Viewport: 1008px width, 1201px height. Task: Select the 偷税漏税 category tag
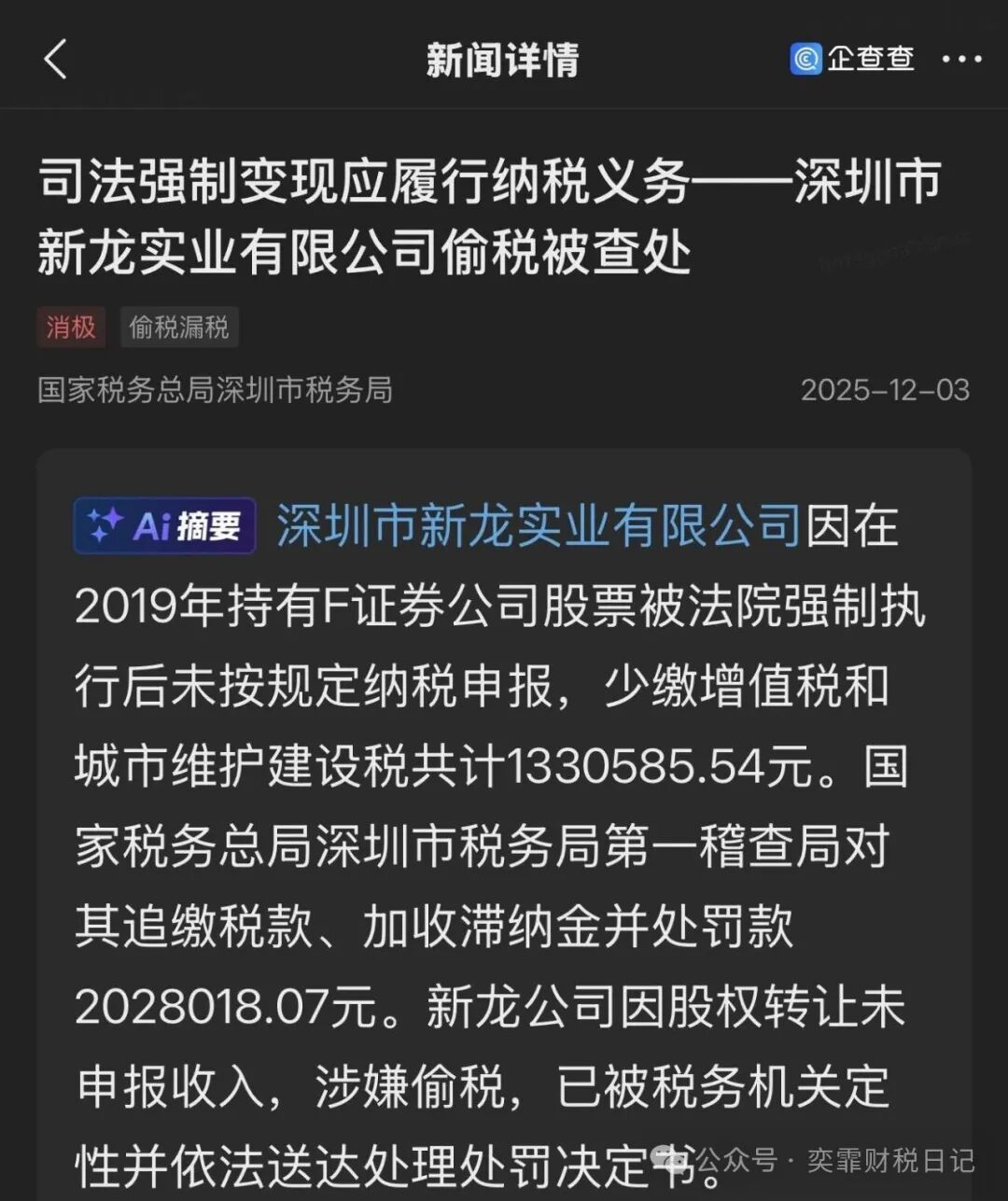178,328
